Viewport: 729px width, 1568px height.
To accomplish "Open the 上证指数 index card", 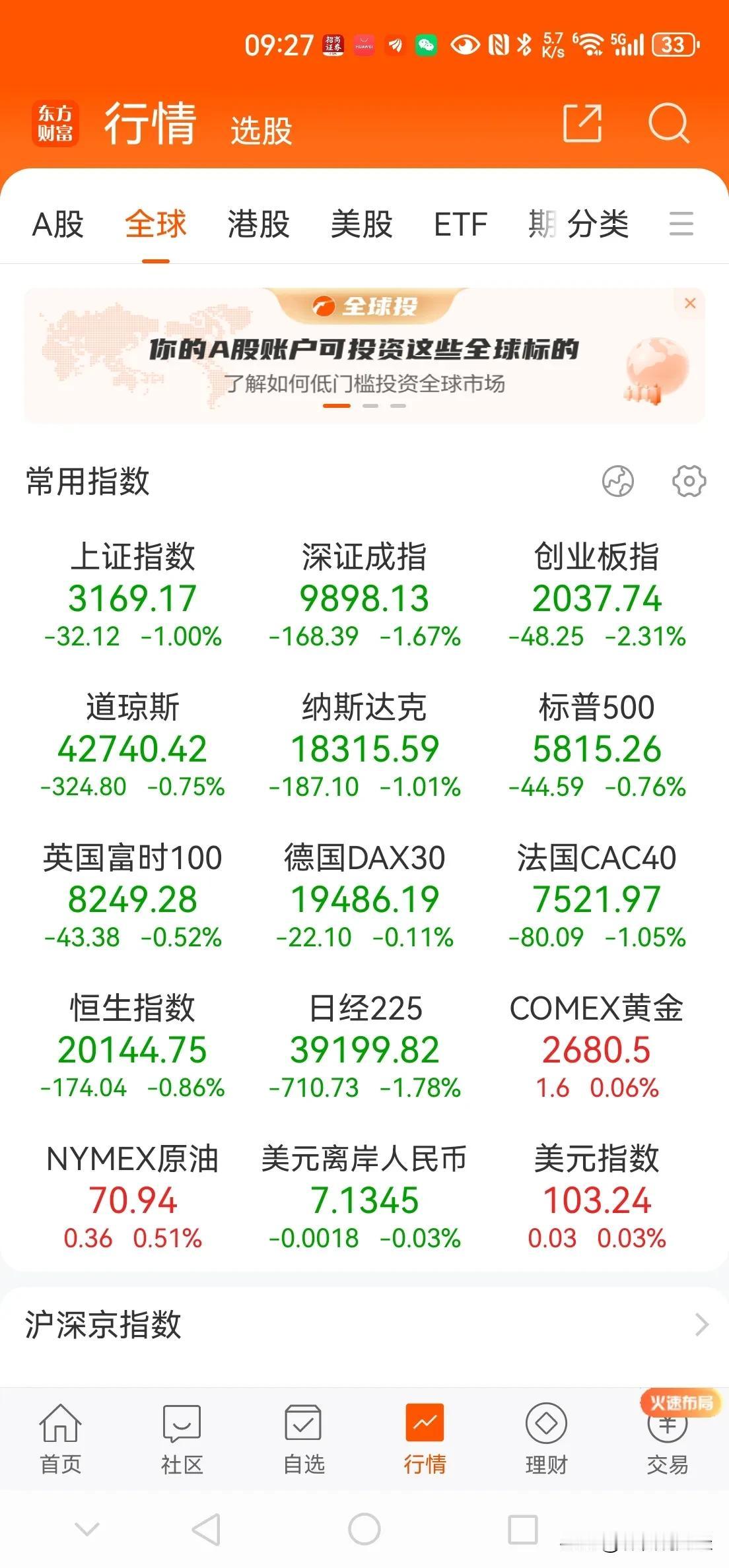I will 133,595.
